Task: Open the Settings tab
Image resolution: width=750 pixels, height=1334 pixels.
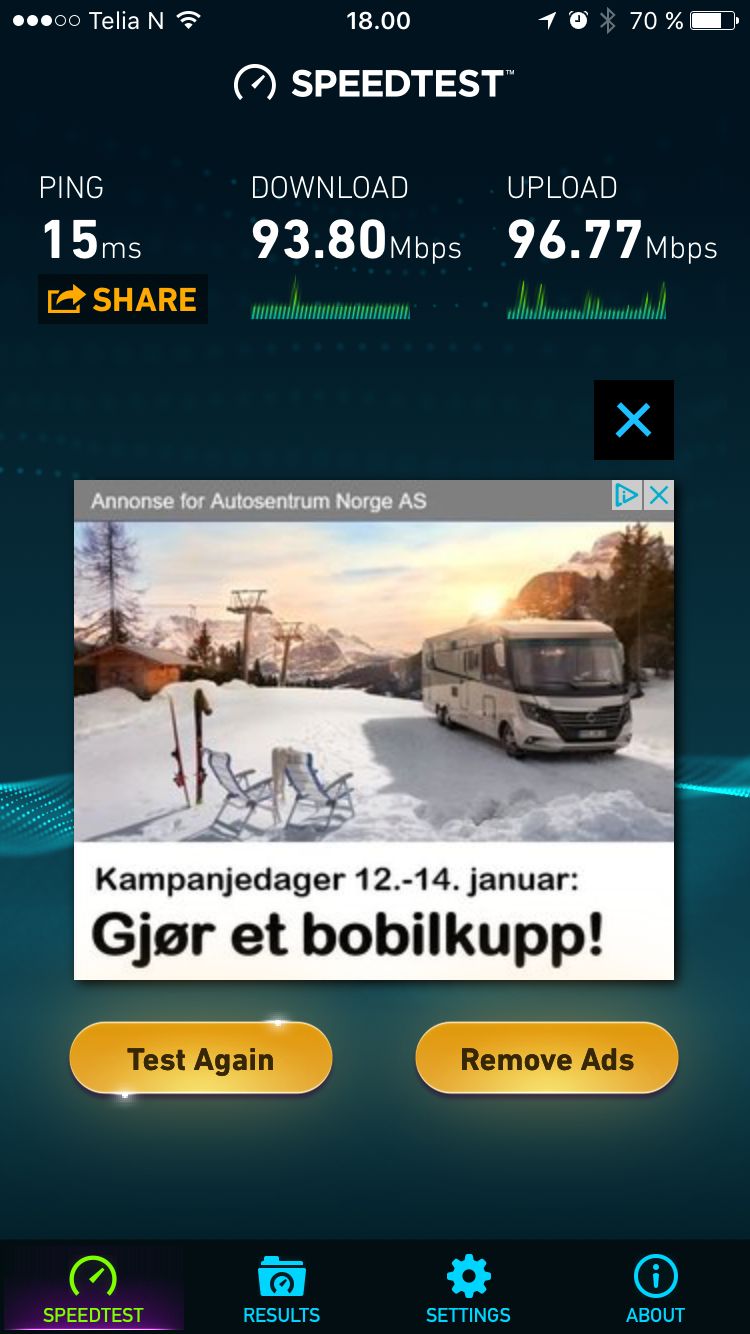Action: [468, 1289]
